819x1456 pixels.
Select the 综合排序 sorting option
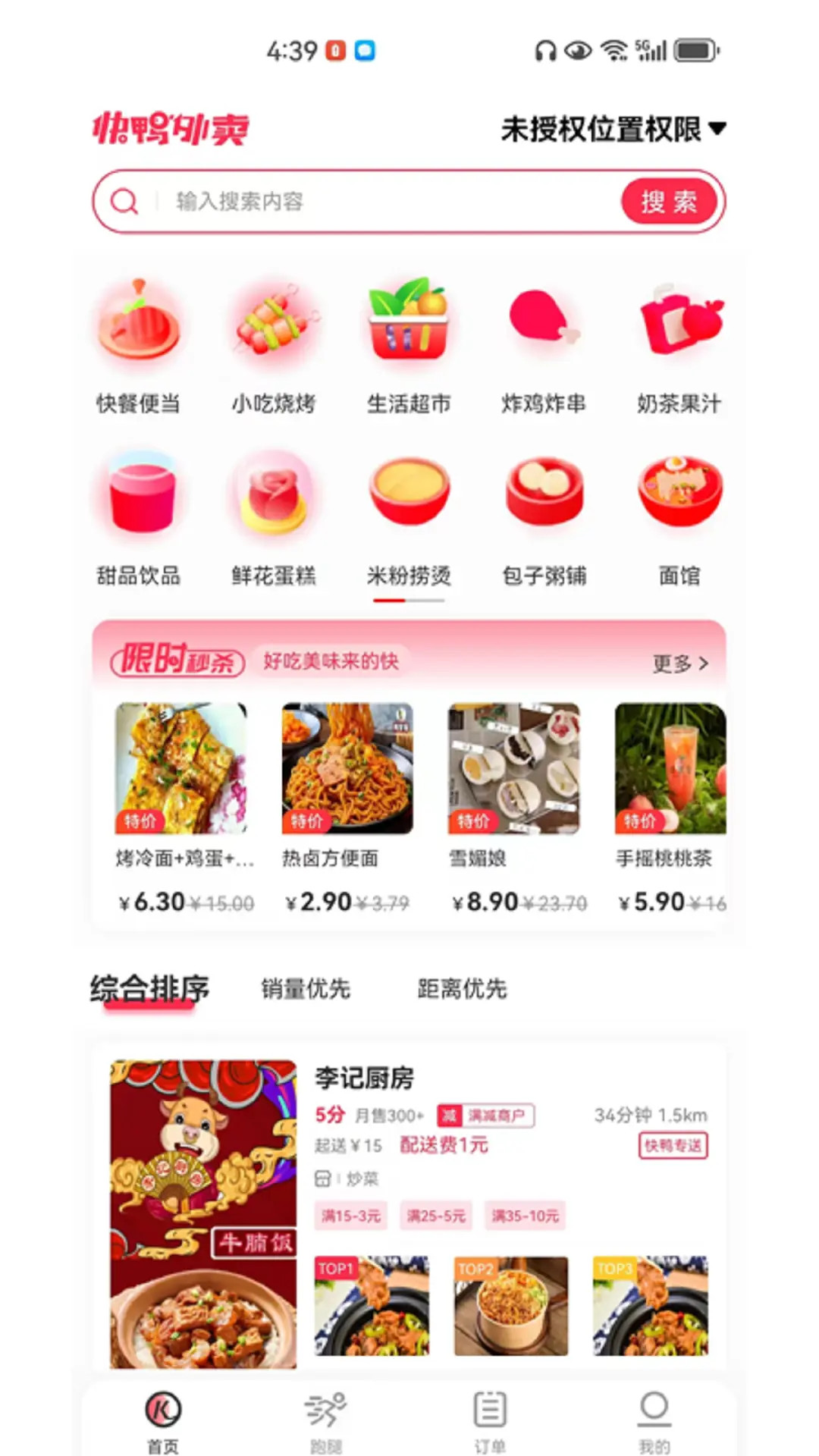click(150, 989)
